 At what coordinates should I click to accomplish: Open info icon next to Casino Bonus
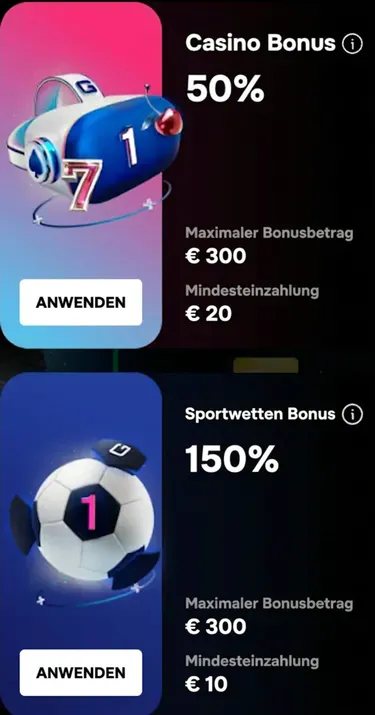pos(352,44)
